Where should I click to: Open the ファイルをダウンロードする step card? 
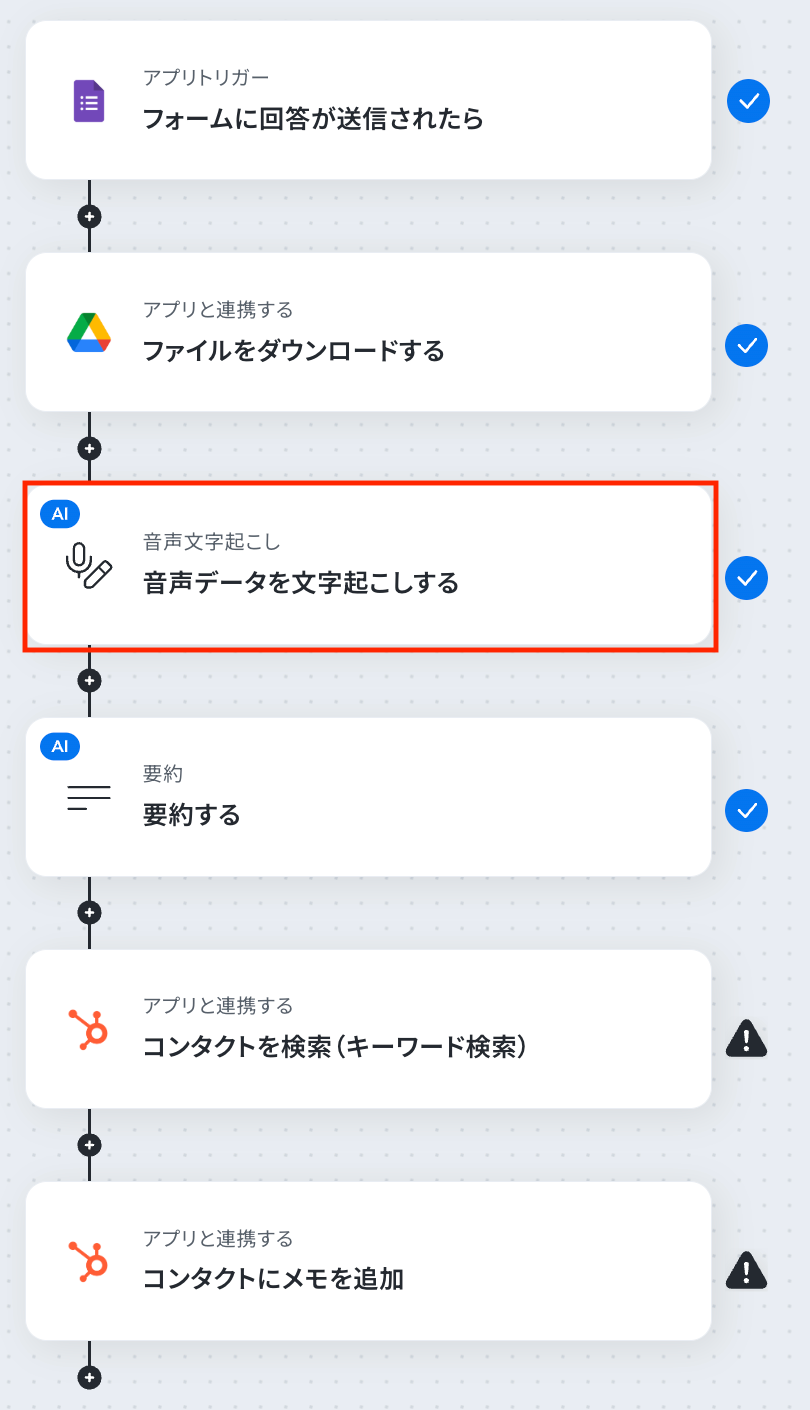tap(368, 332)
